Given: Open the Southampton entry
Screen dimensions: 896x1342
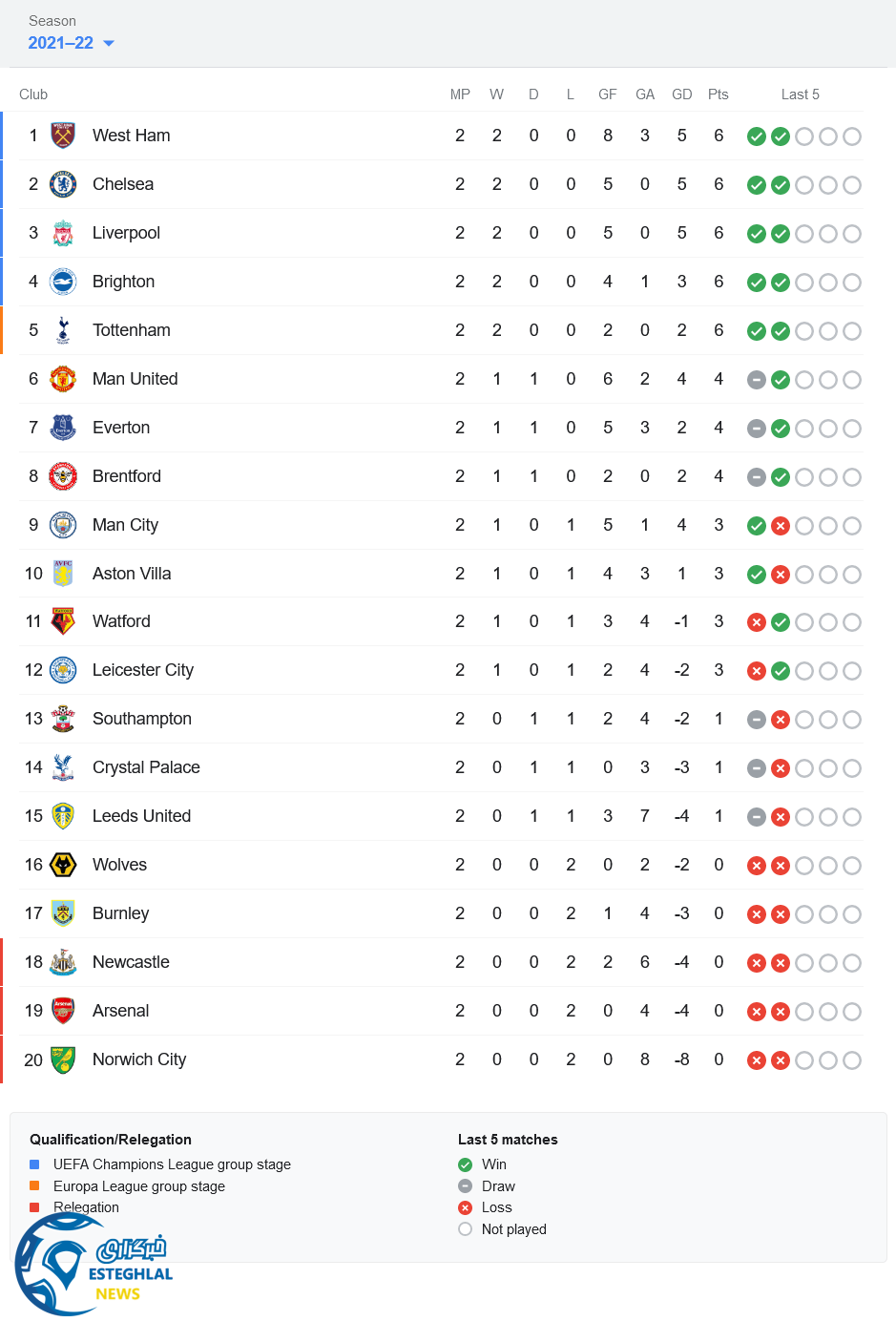Looking at the screenshot, I should [x=141, y=719].
